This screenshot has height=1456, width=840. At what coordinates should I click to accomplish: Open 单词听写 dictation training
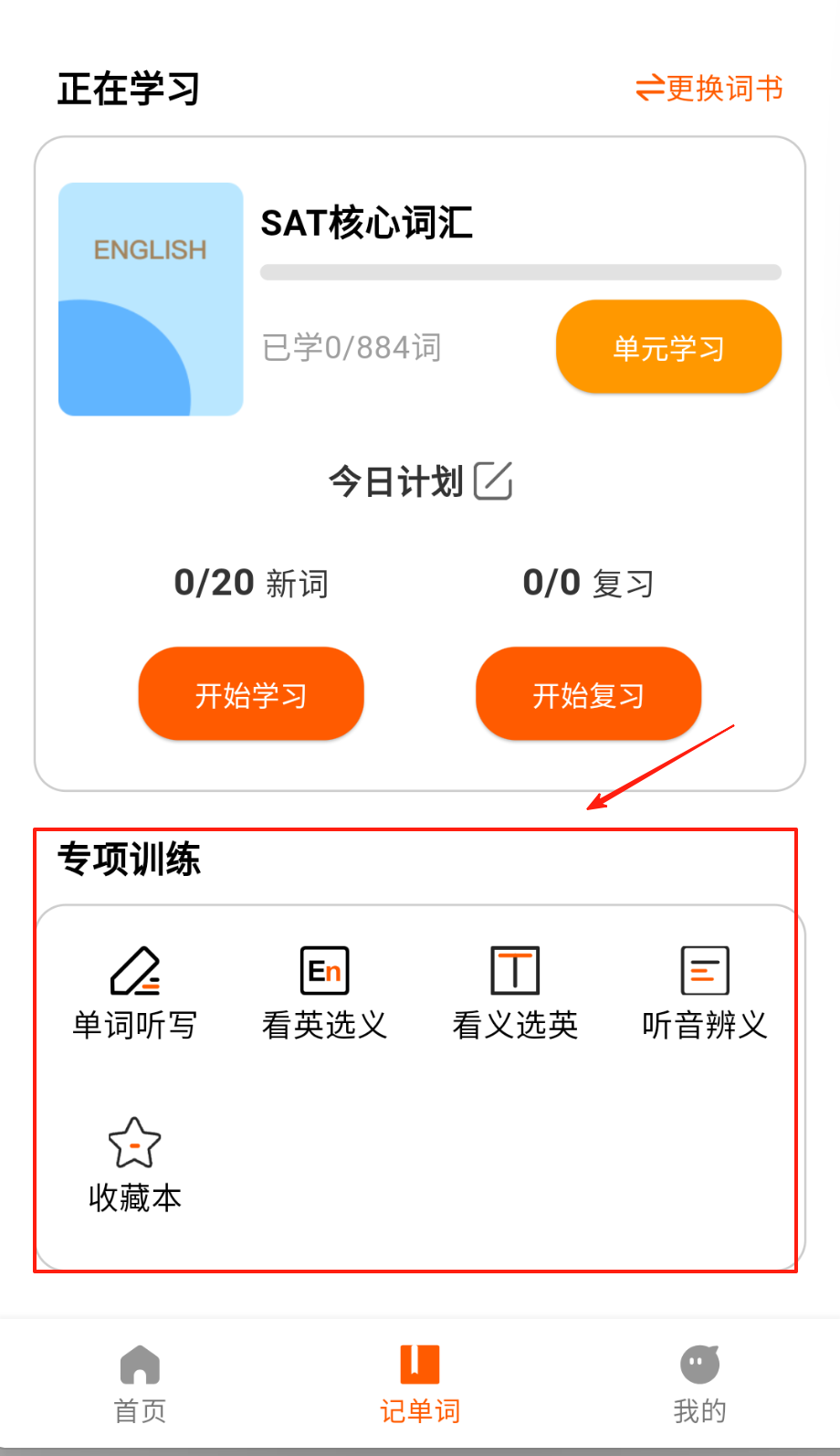tap(135, 993)
